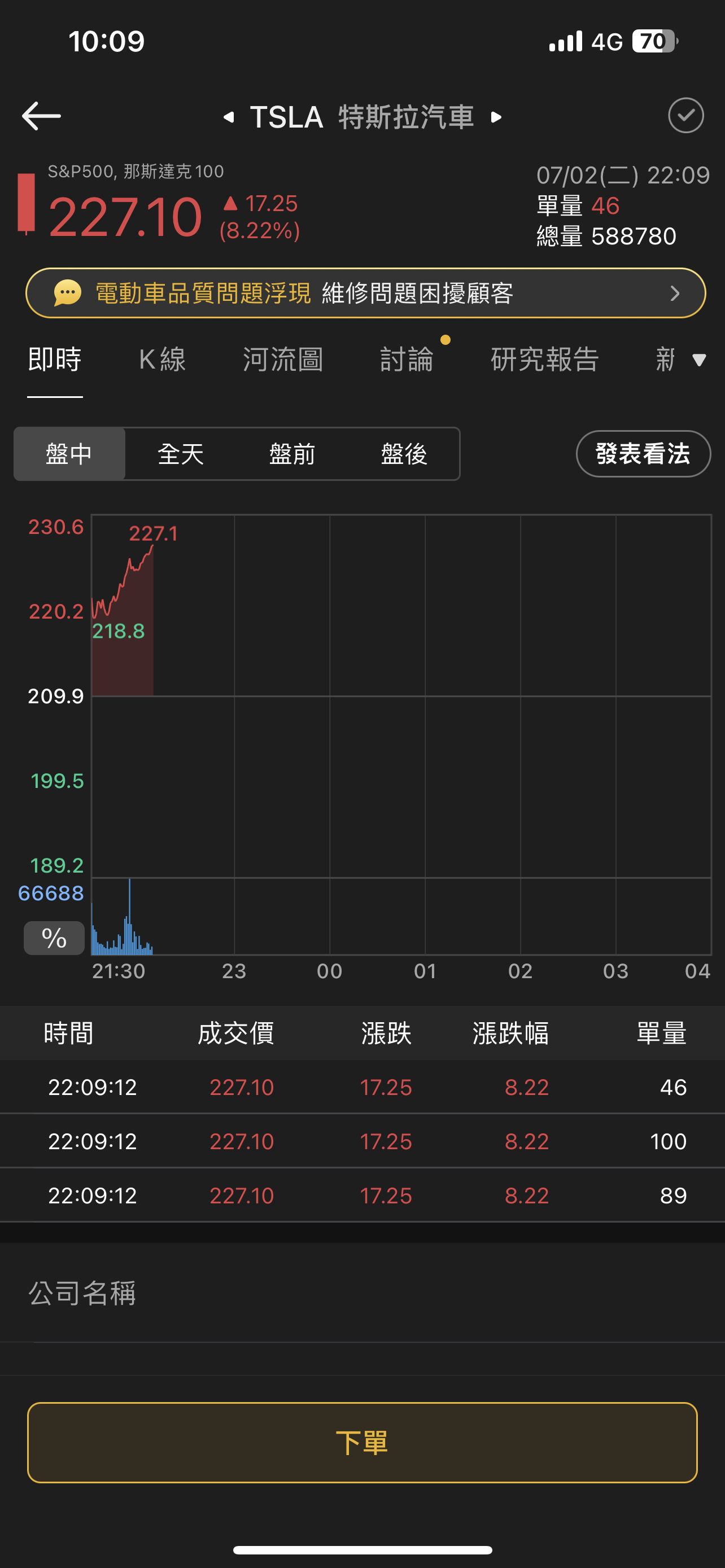Select the 盤後 session segment
This screenshot has height=1568, width=725.
(x=404, y=454)
